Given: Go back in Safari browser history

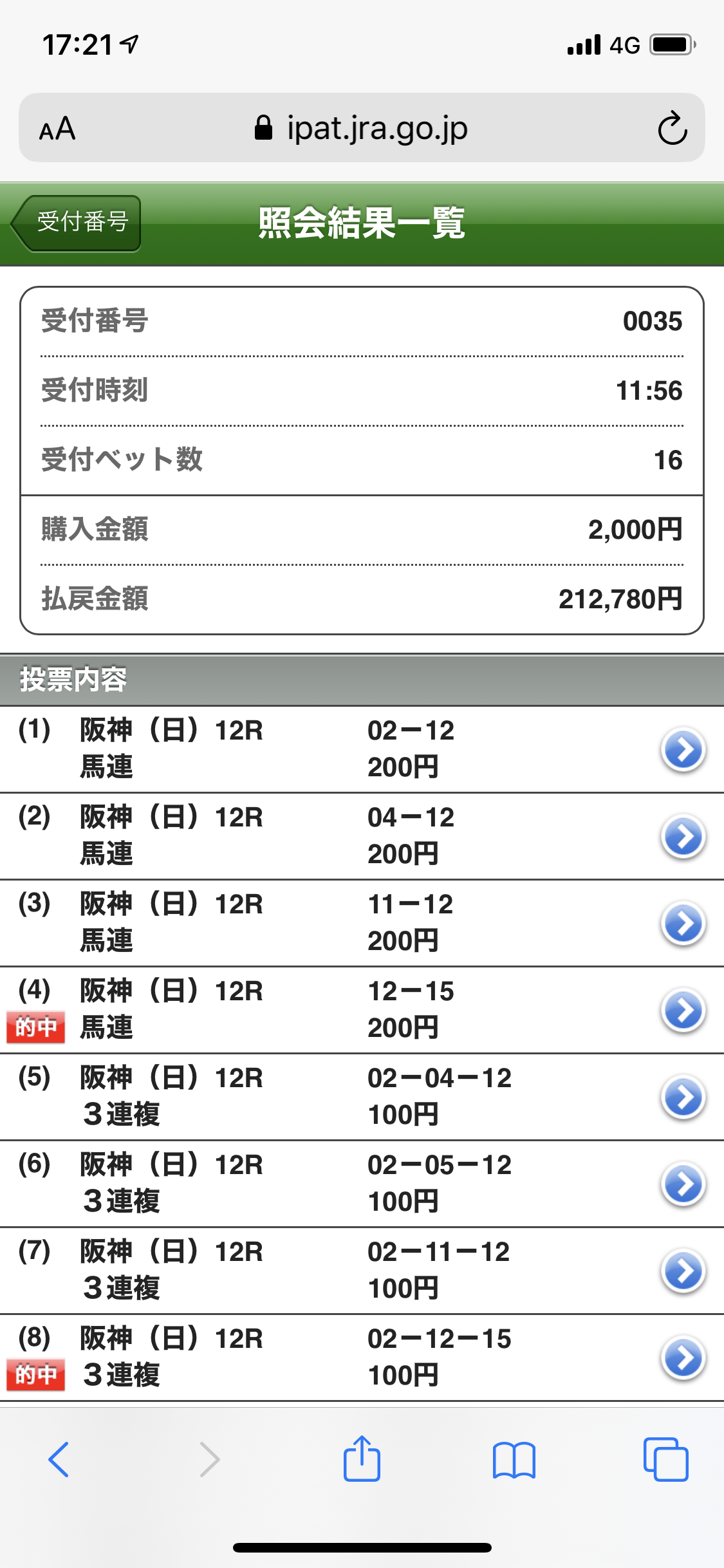Looking at the screenshot, I should point(59,1459).
